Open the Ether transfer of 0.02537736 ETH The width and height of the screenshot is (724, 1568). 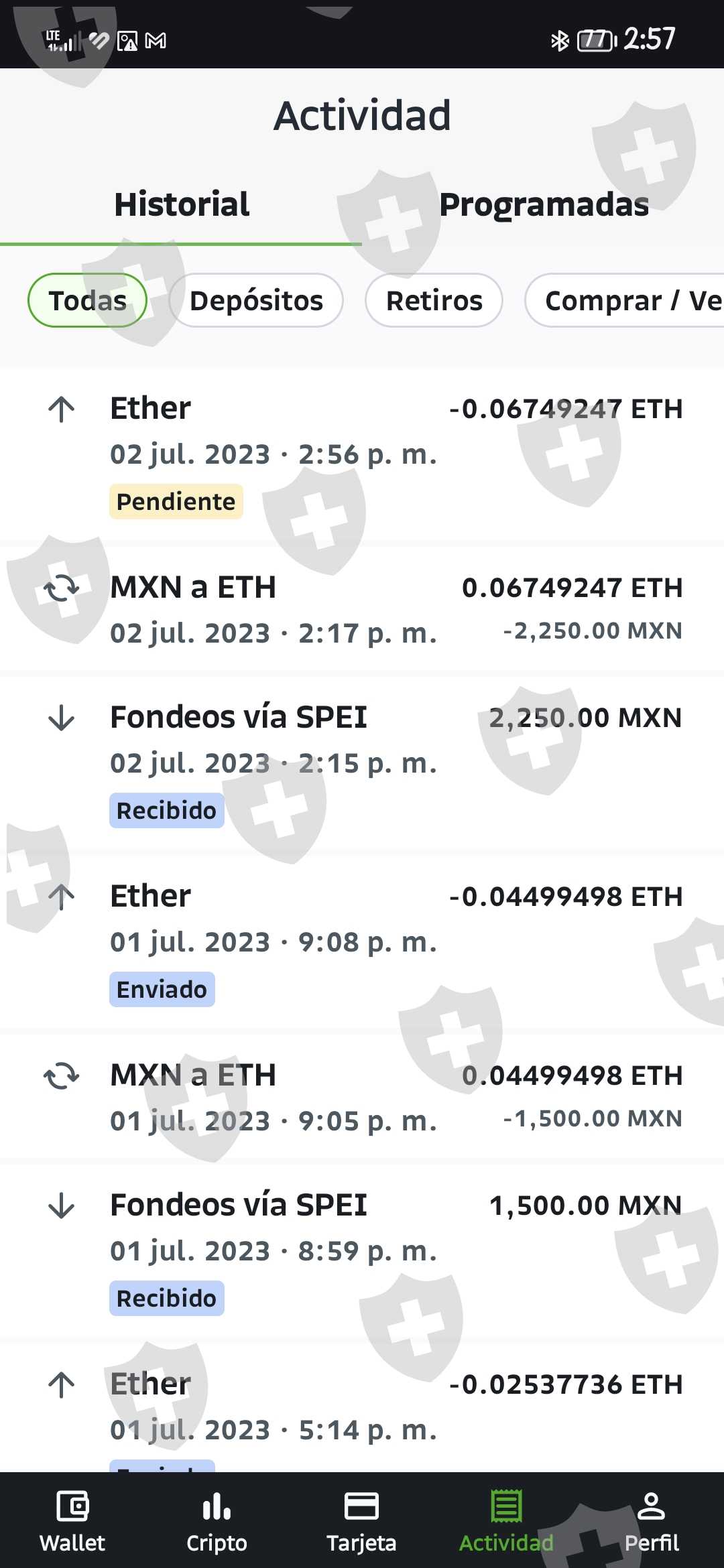362,1407
